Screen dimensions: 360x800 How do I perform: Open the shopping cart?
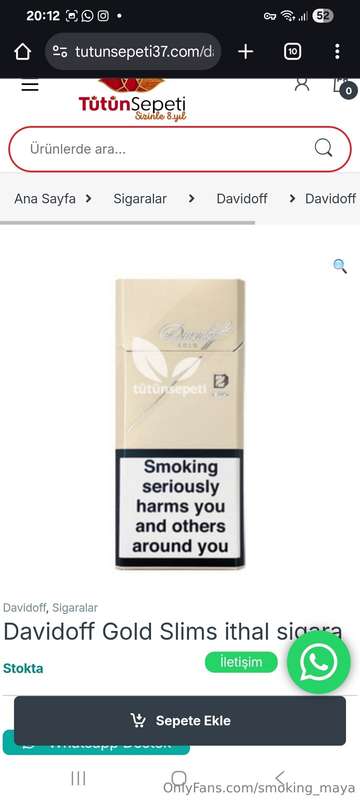point(344,87)
